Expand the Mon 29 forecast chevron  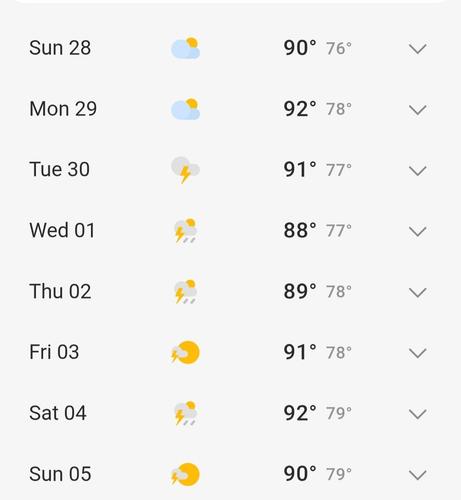click(417, 110)
